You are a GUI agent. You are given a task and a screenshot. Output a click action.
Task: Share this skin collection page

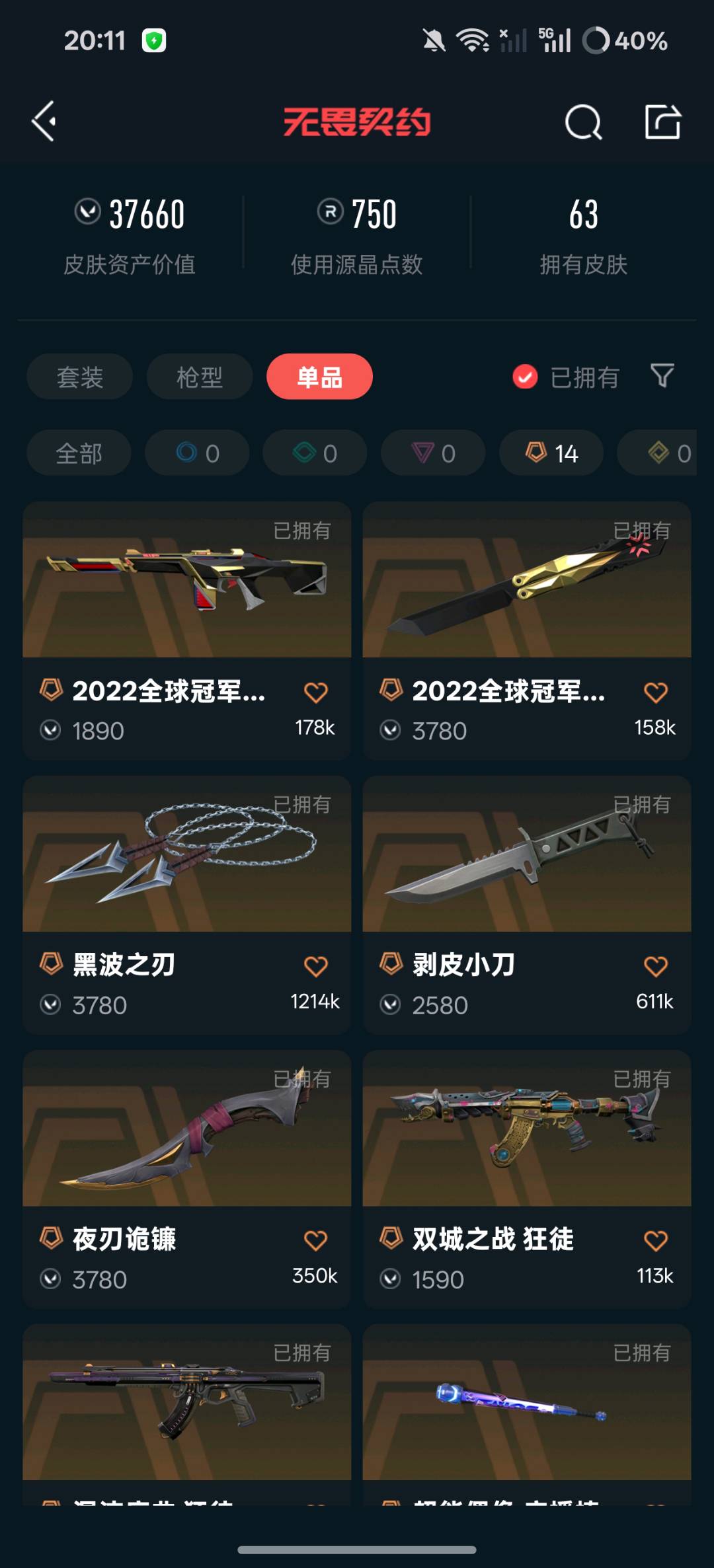pyautogui.click(x=662, y=122)
